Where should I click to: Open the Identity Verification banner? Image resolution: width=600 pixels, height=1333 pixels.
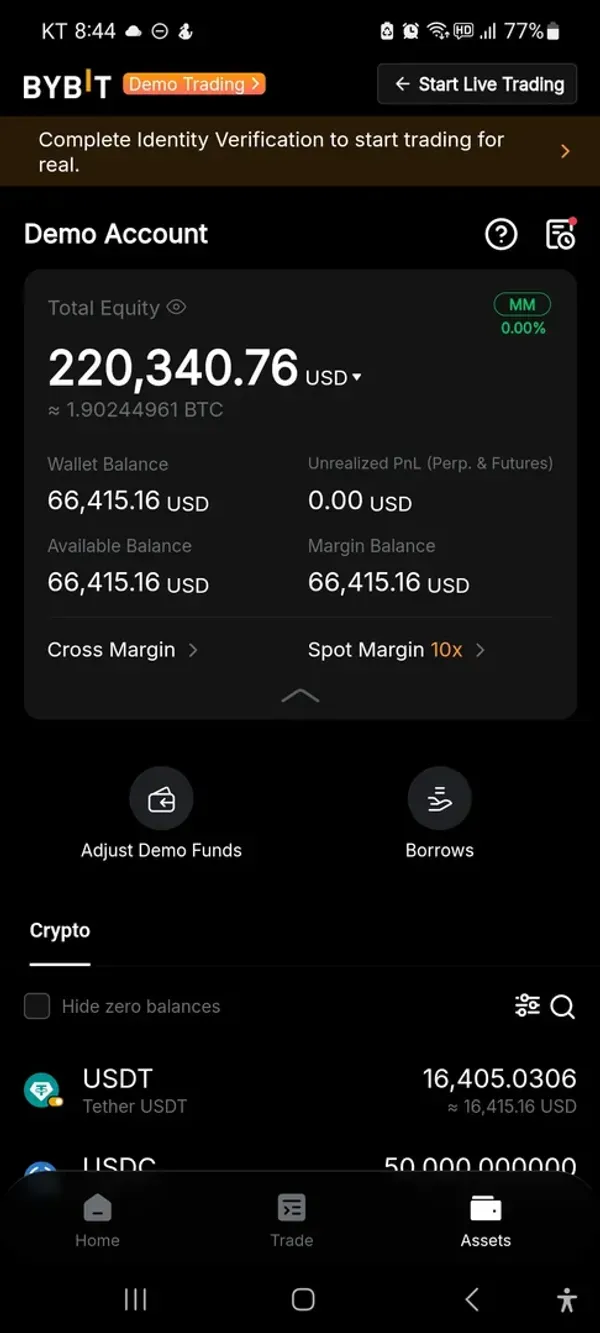pos(300,151)
